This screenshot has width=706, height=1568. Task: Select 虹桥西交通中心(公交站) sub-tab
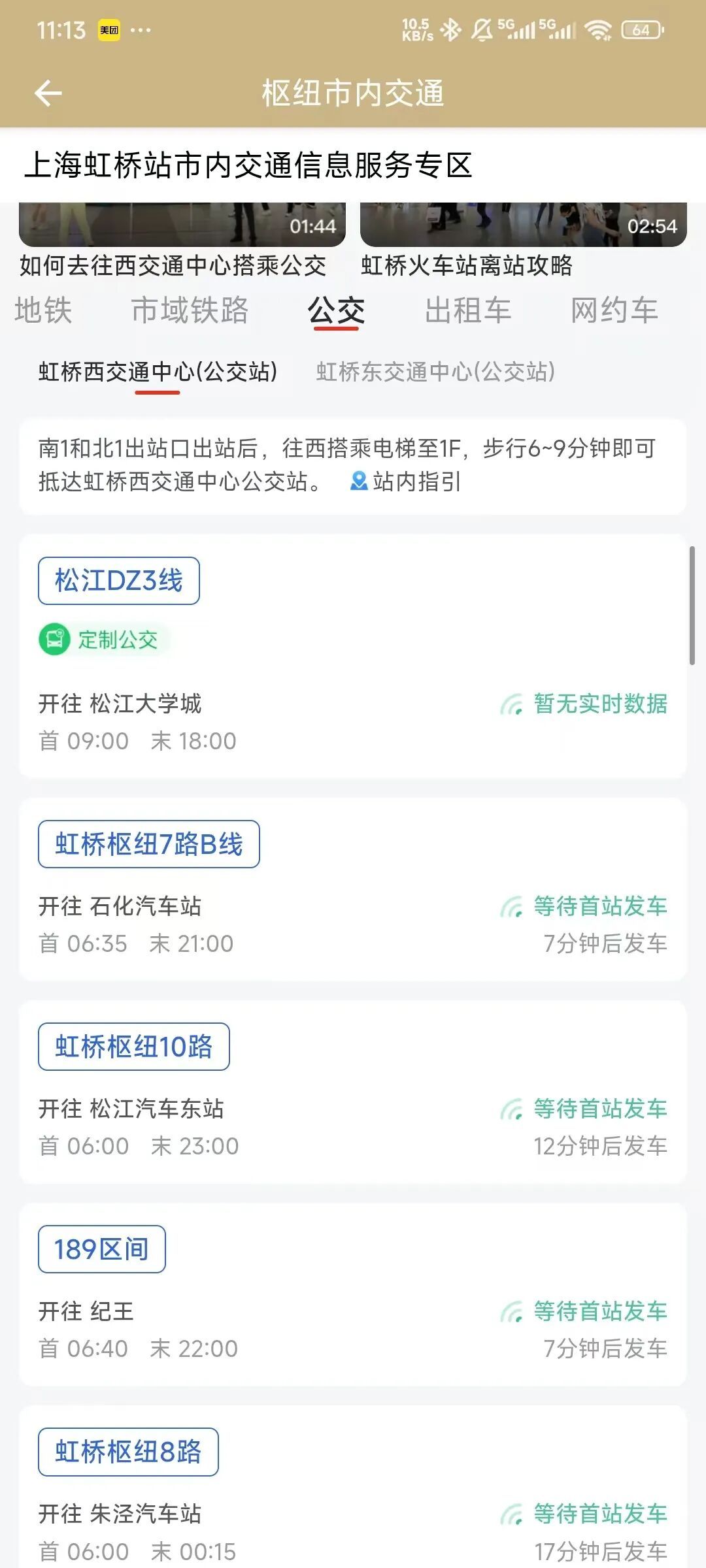(158, 372)
